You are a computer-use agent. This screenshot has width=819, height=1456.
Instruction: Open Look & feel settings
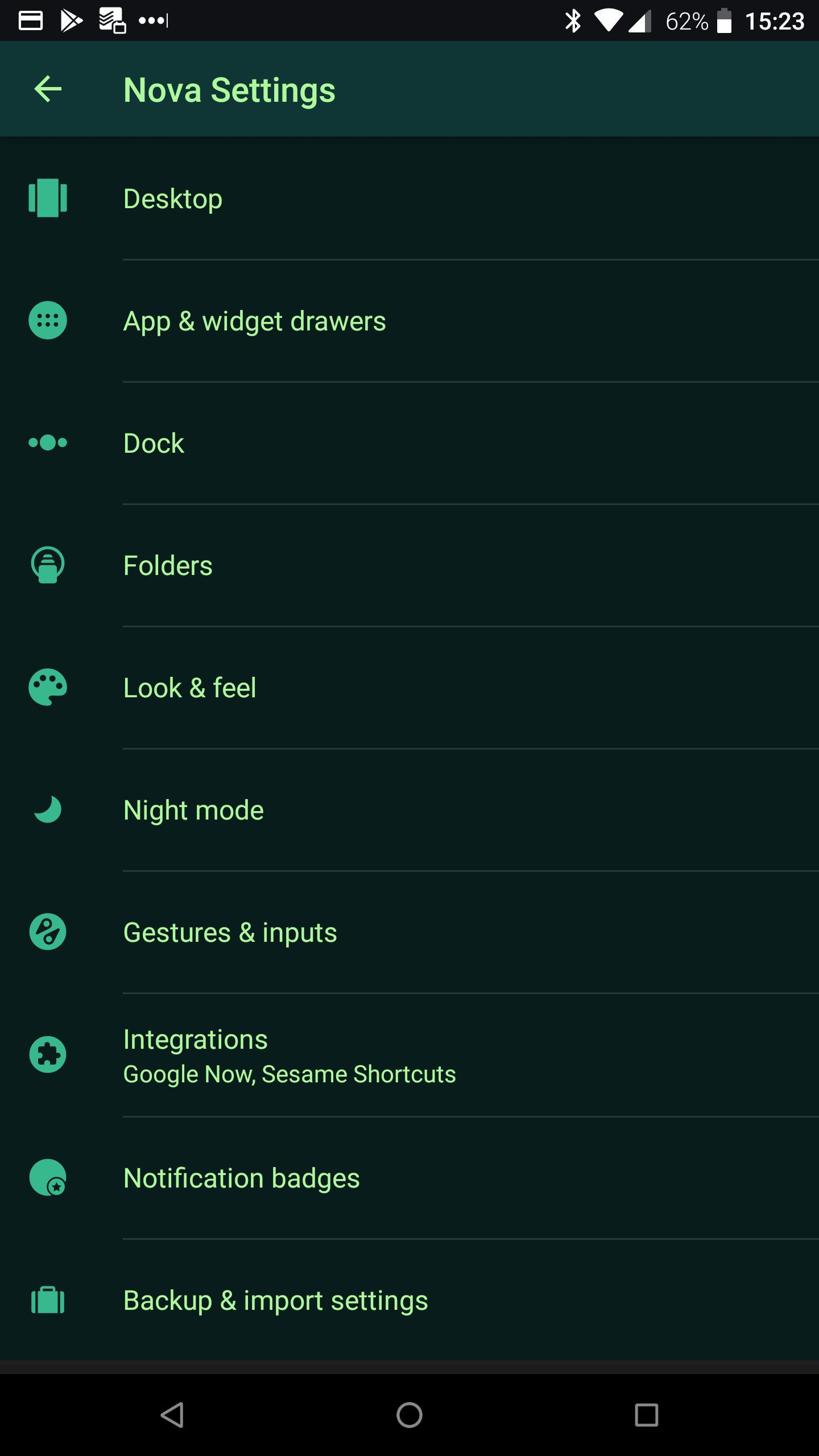pos(409,688)
